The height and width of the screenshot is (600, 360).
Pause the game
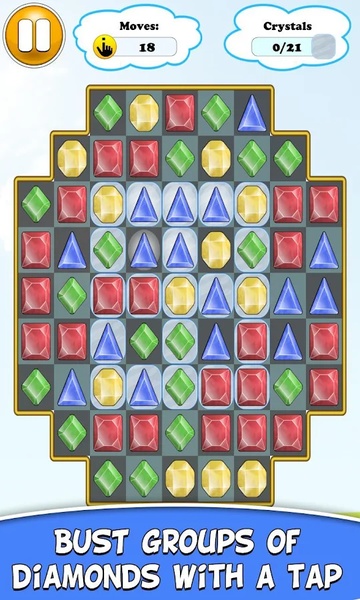pos(34,36)
